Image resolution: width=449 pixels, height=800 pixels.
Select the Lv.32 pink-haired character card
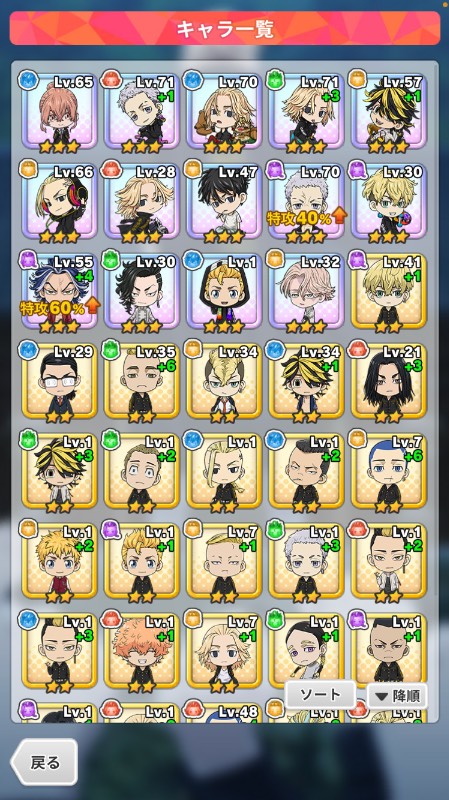pyautogui.click(x=306, y=292)
